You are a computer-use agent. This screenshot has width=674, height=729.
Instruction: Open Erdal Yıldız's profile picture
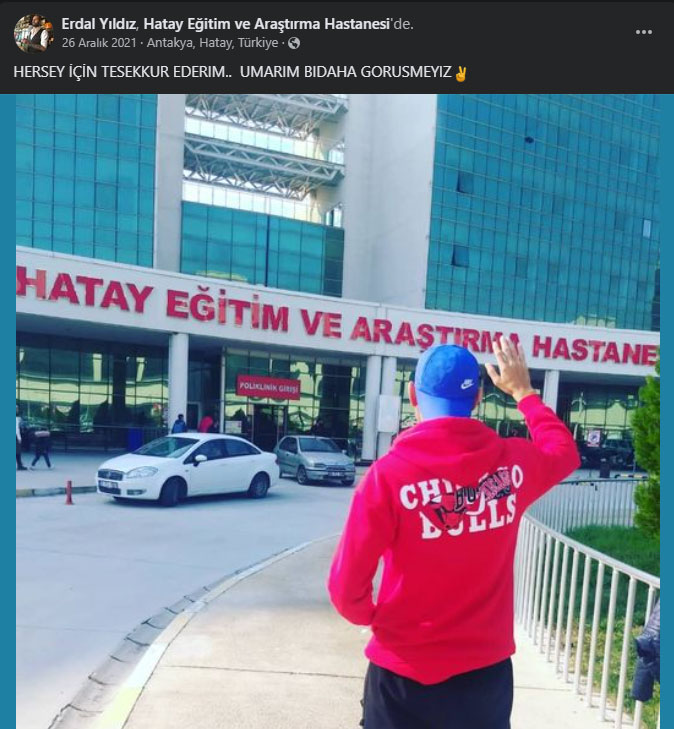pyautogui.click(x=32, y=33)
